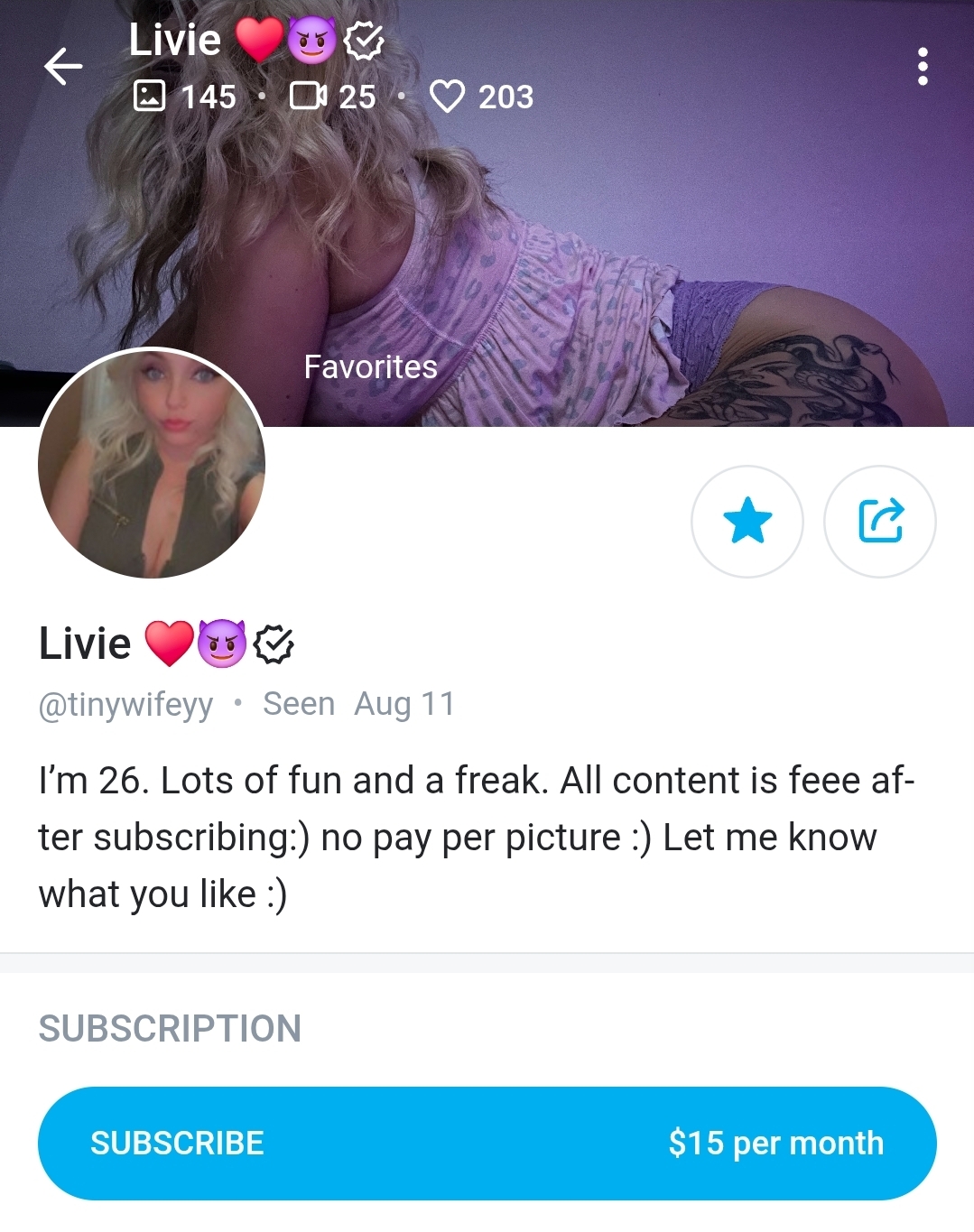
Task: Open Livie's profile picture
Action: point(152,464)
